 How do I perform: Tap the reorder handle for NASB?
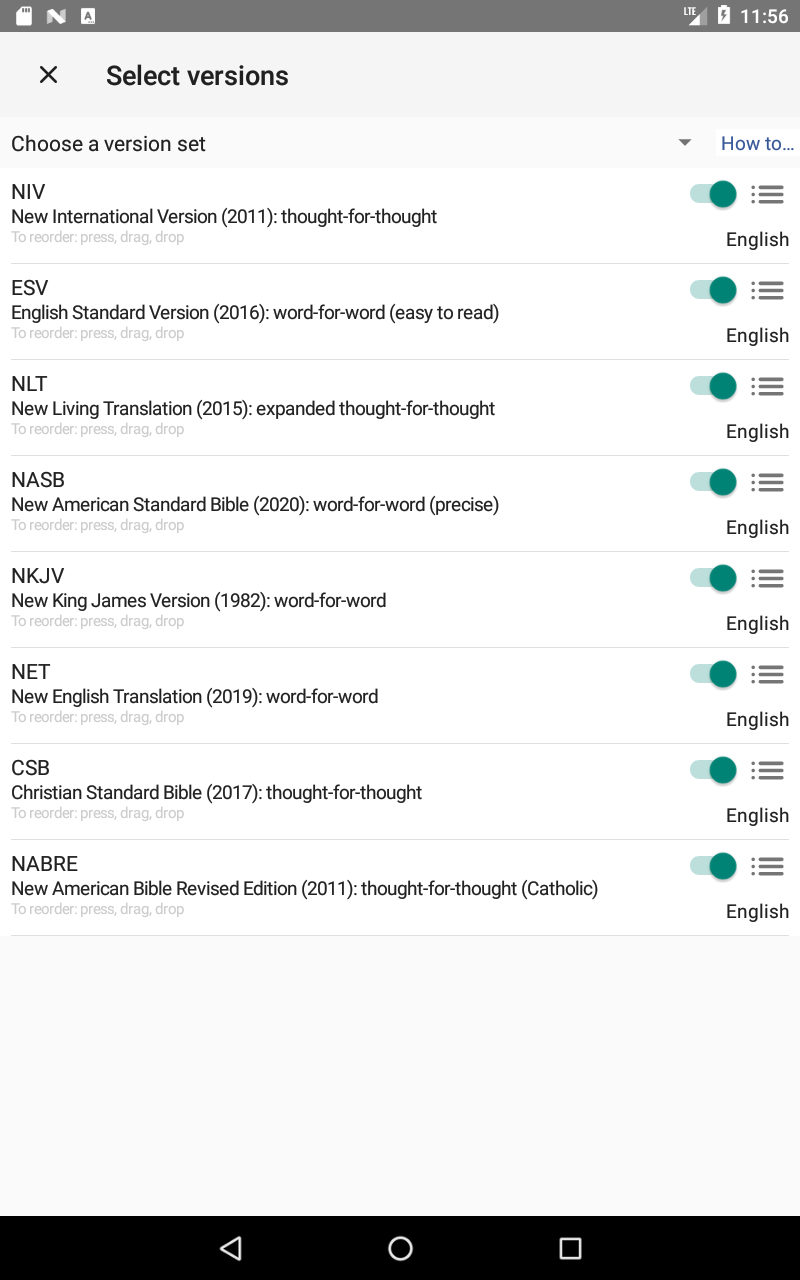point(767,482)
